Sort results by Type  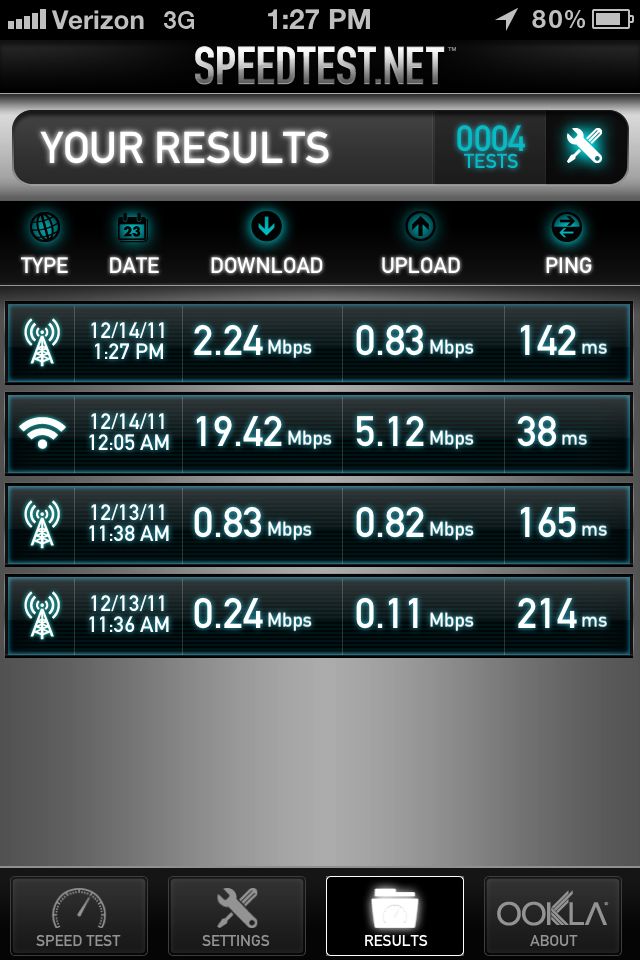point(45,245)
